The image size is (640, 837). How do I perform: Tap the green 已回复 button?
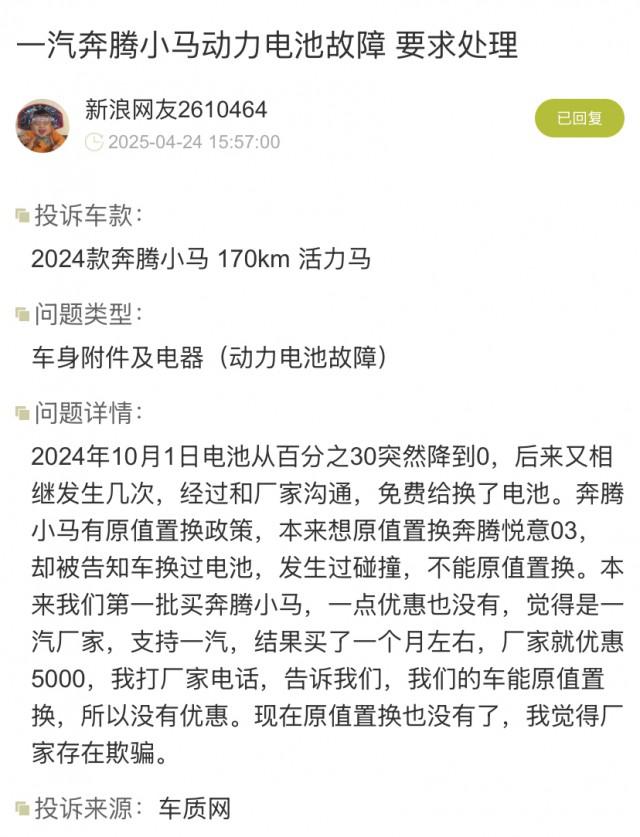click(579, 118)
